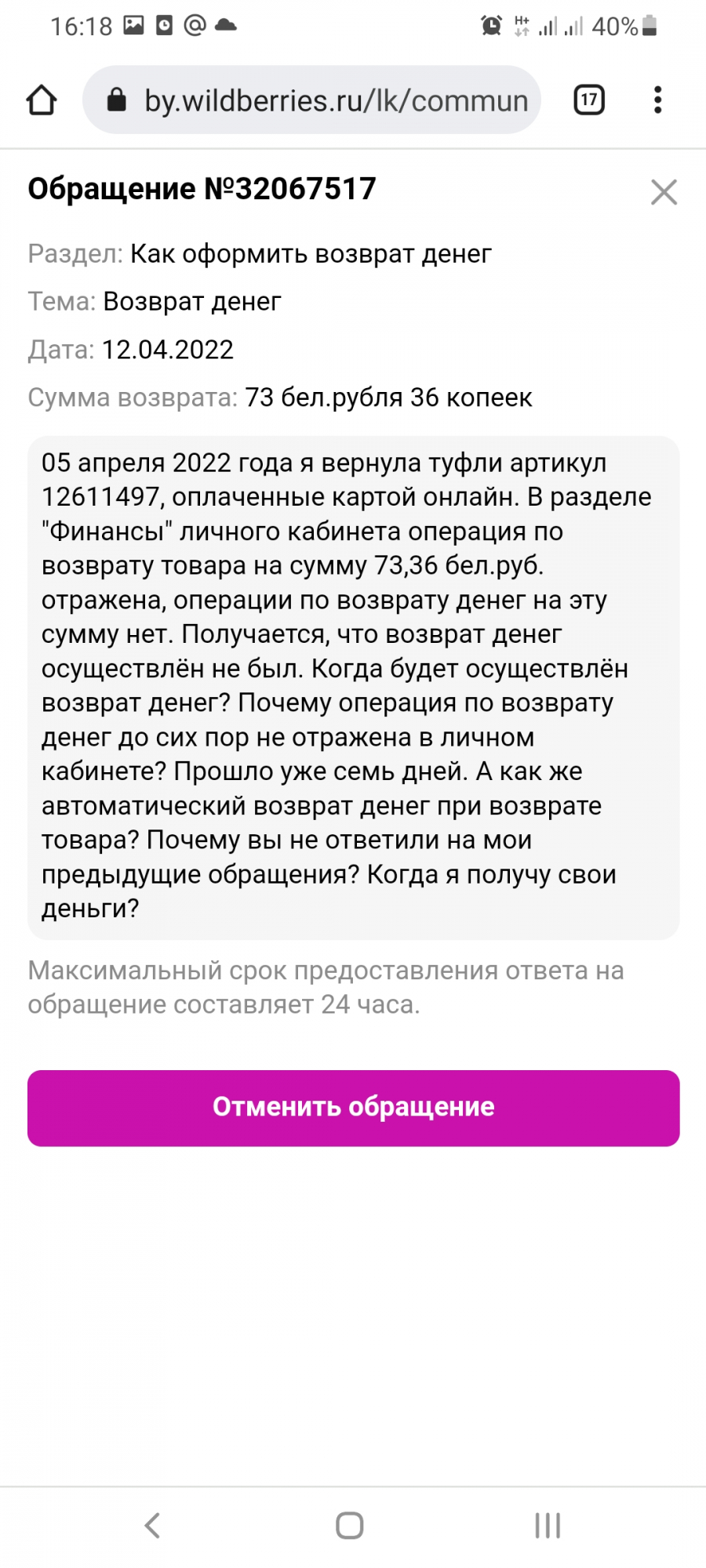Screen dimensions: 706x1568
Task: Open the browser home page
Action: tap(42, 100)
